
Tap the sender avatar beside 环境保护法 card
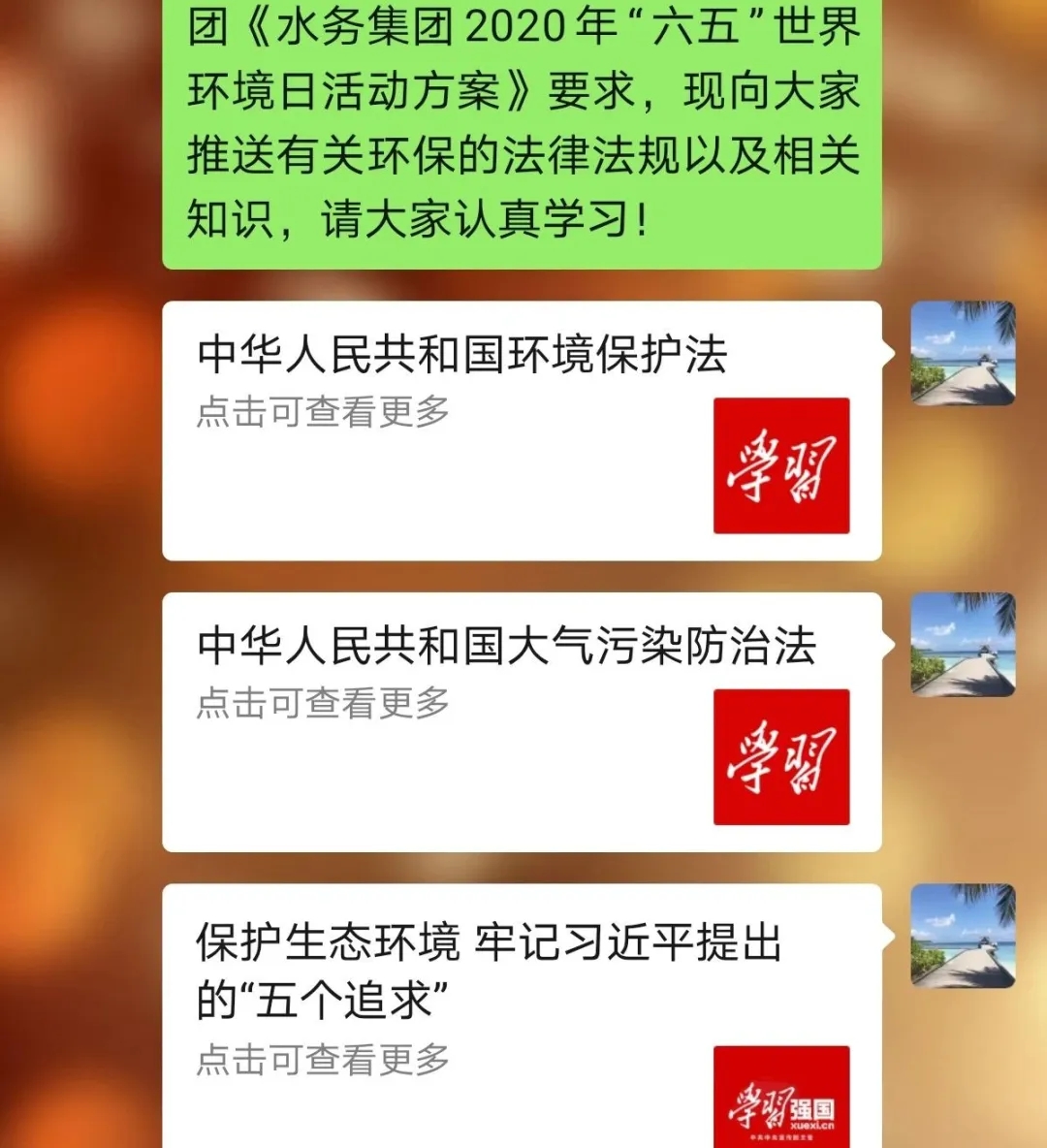(x=963, y=353)
